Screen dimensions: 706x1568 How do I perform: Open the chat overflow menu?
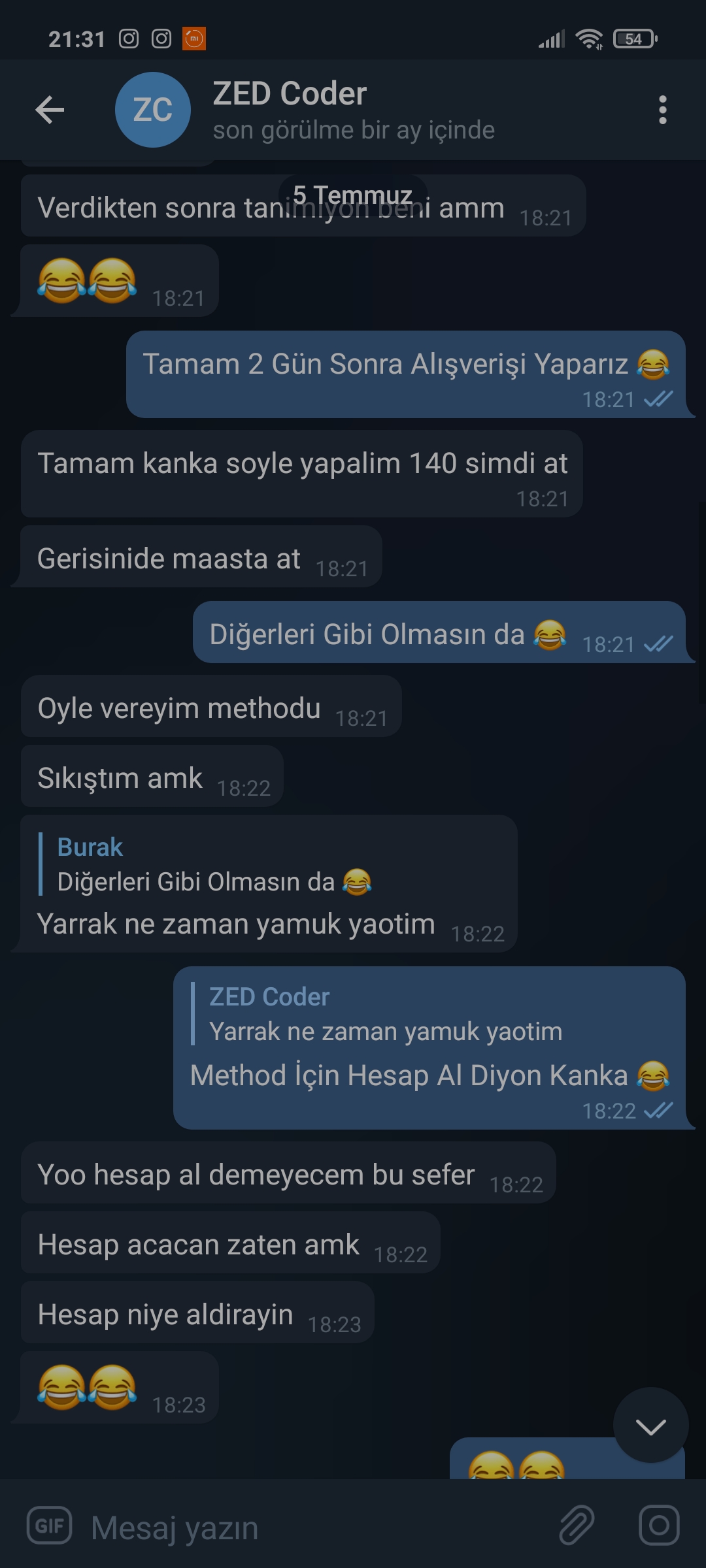tap(662, 110)
